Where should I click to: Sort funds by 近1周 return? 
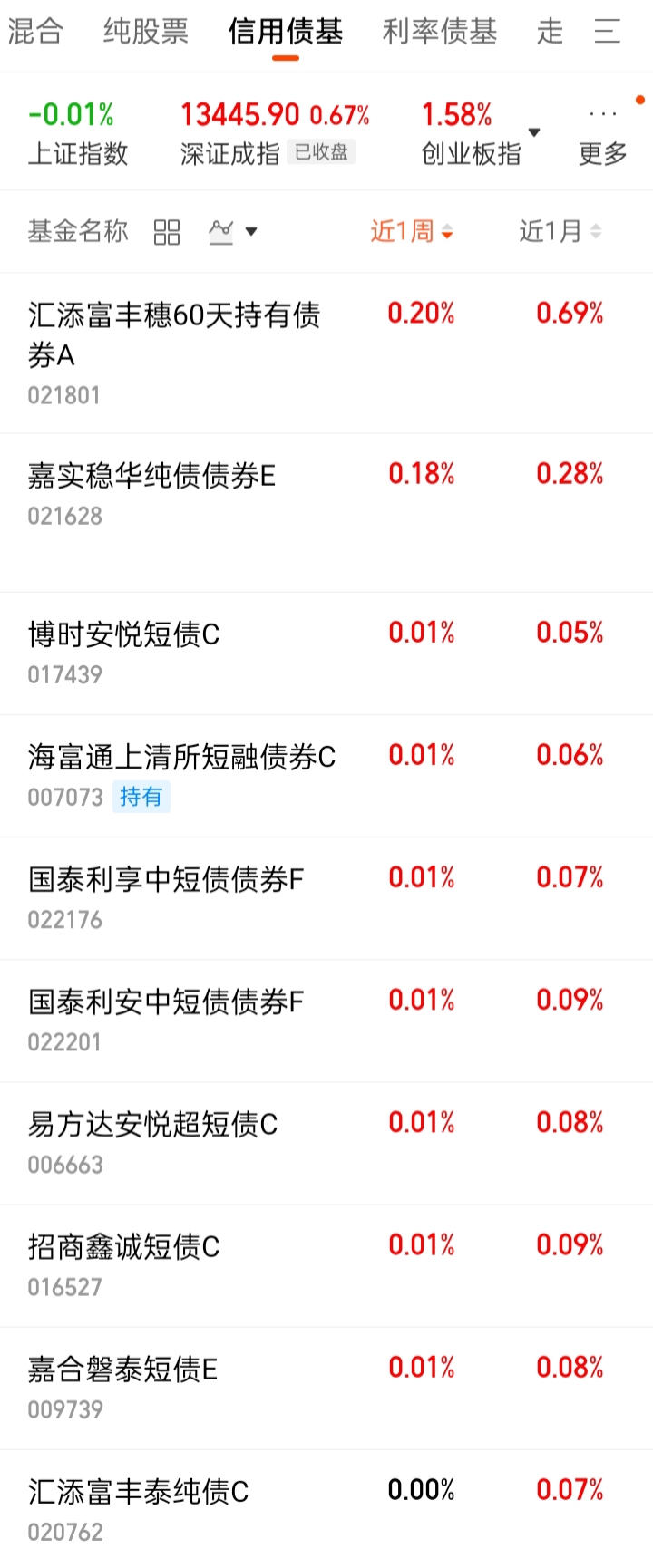[x=411, y=232]
